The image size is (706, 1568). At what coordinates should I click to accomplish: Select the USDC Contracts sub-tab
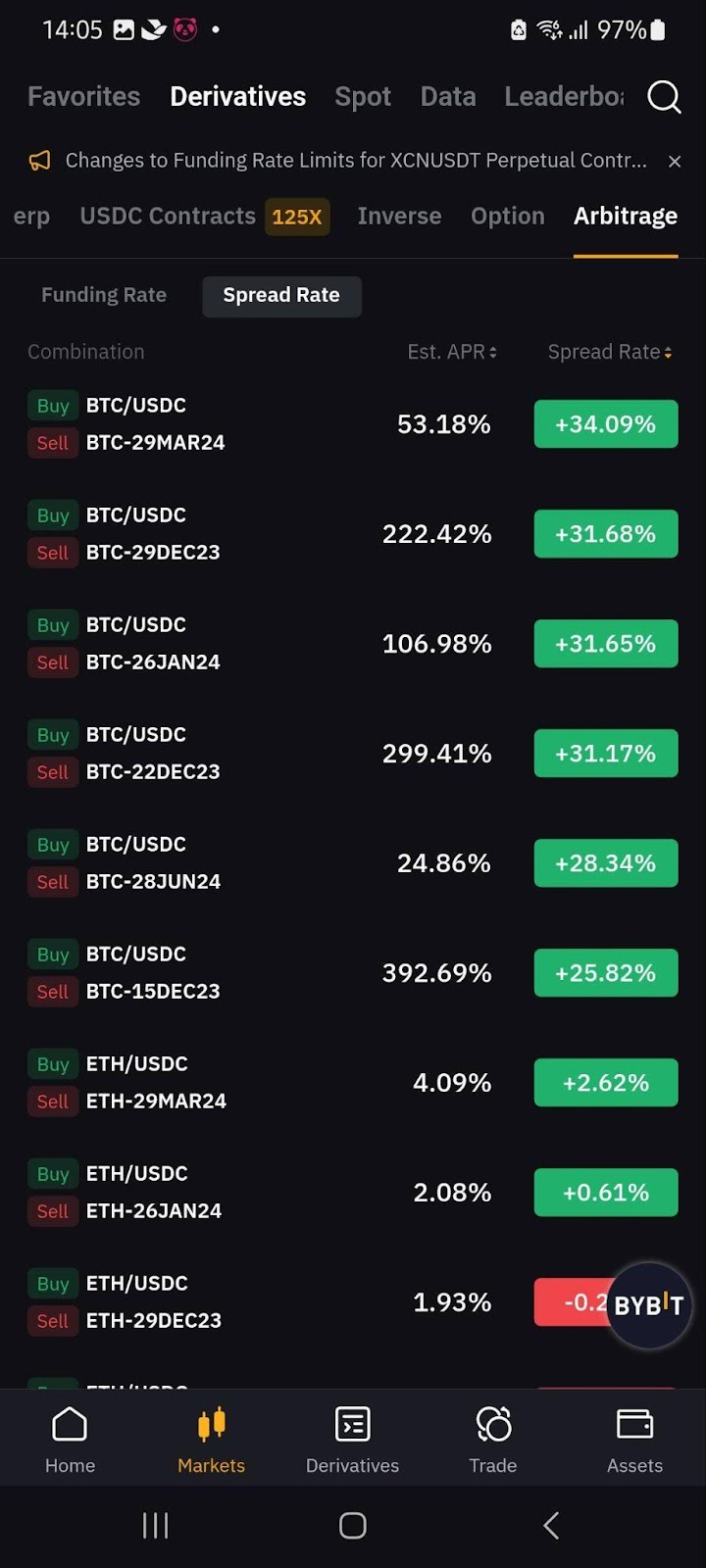point(168,217)
